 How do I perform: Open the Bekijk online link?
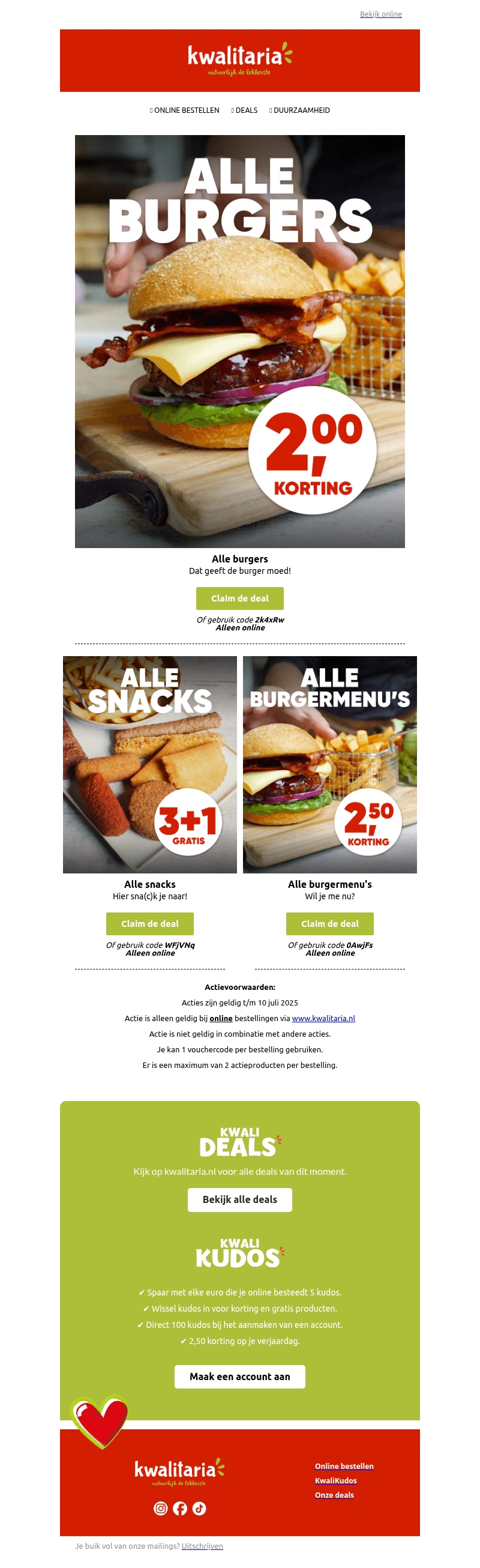(x=380, y=14)
